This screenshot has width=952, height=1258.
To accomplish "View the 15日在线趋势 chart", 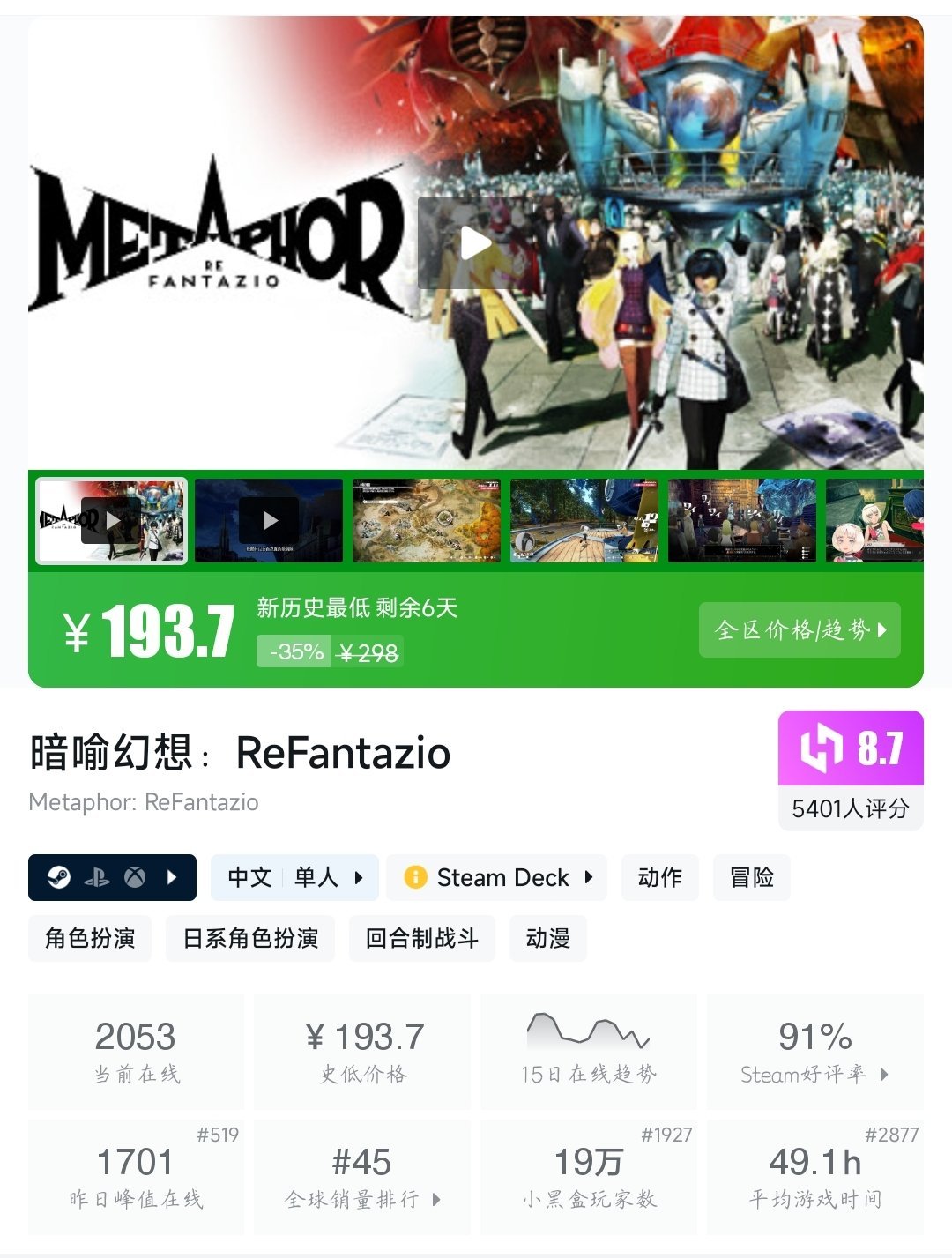I will [588, 1051].
